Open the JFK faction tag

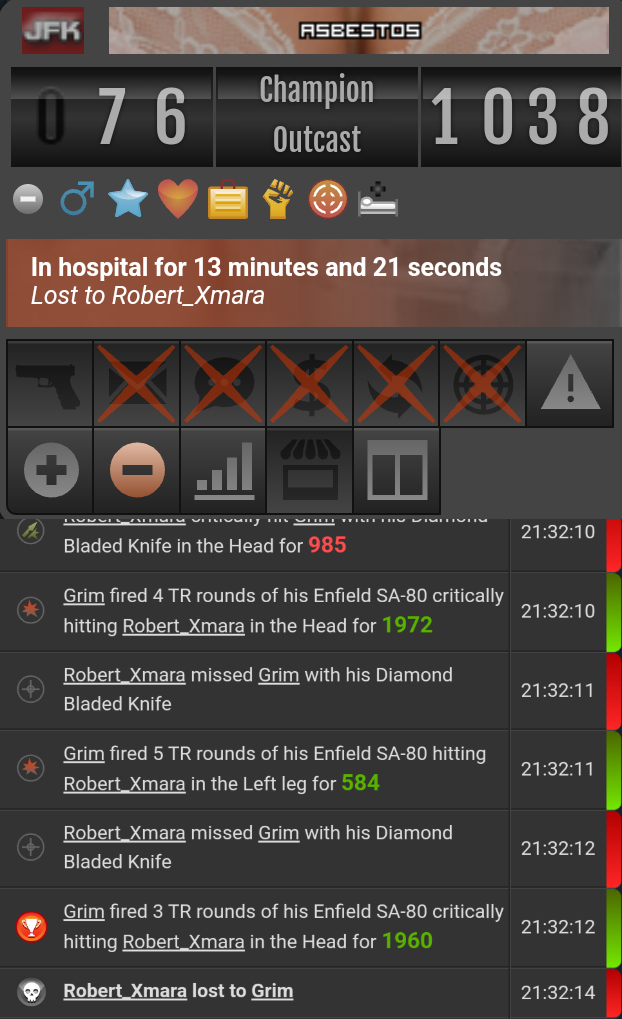point(53,31)
